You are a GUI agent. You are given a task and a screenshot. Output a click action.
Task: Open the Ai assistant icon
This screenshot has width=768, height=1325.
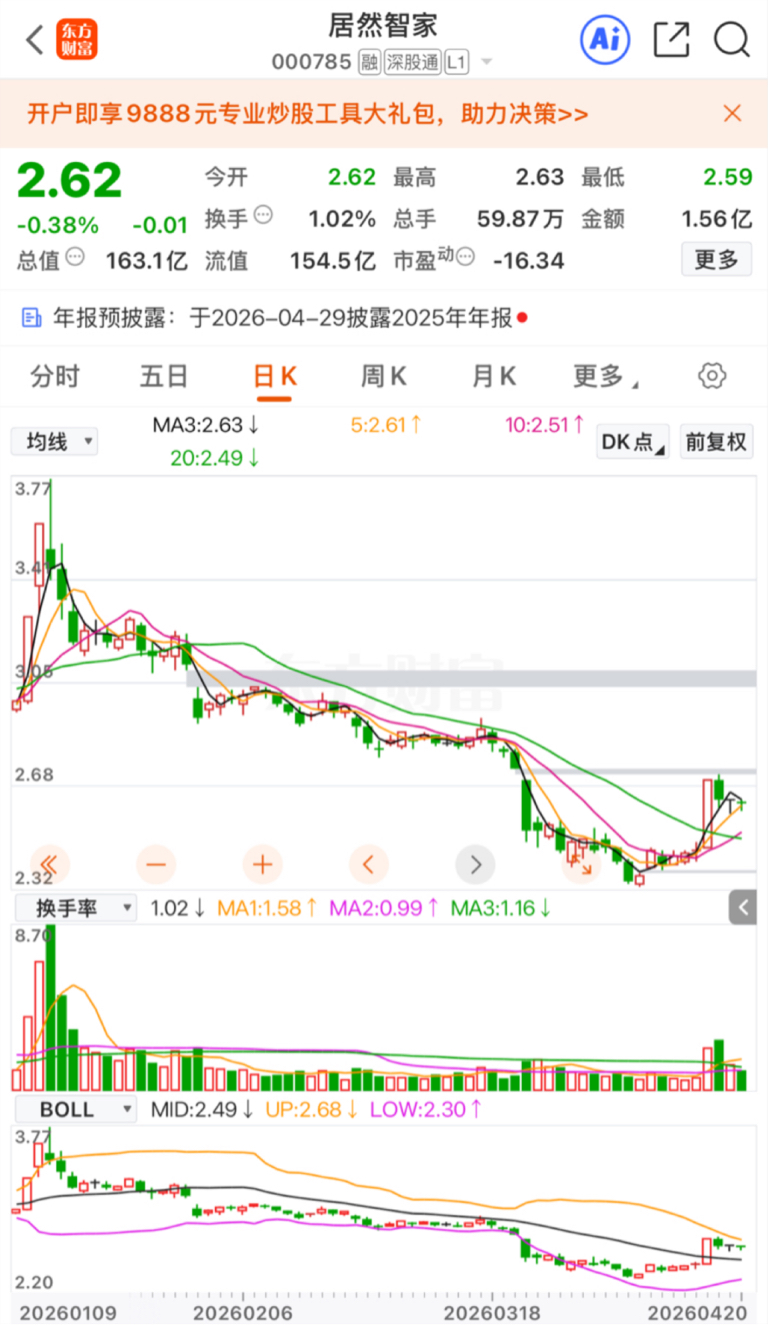pyautogui.click(x=606, y=39)
